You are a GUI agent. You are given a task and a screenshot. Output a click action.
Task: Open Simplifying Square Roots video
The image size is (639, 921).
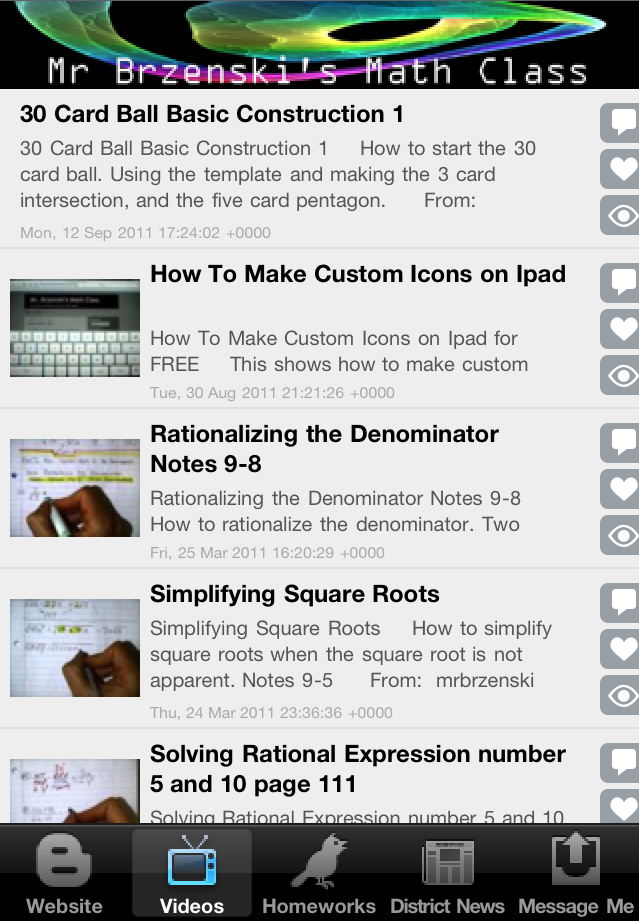tap(295, 594)
